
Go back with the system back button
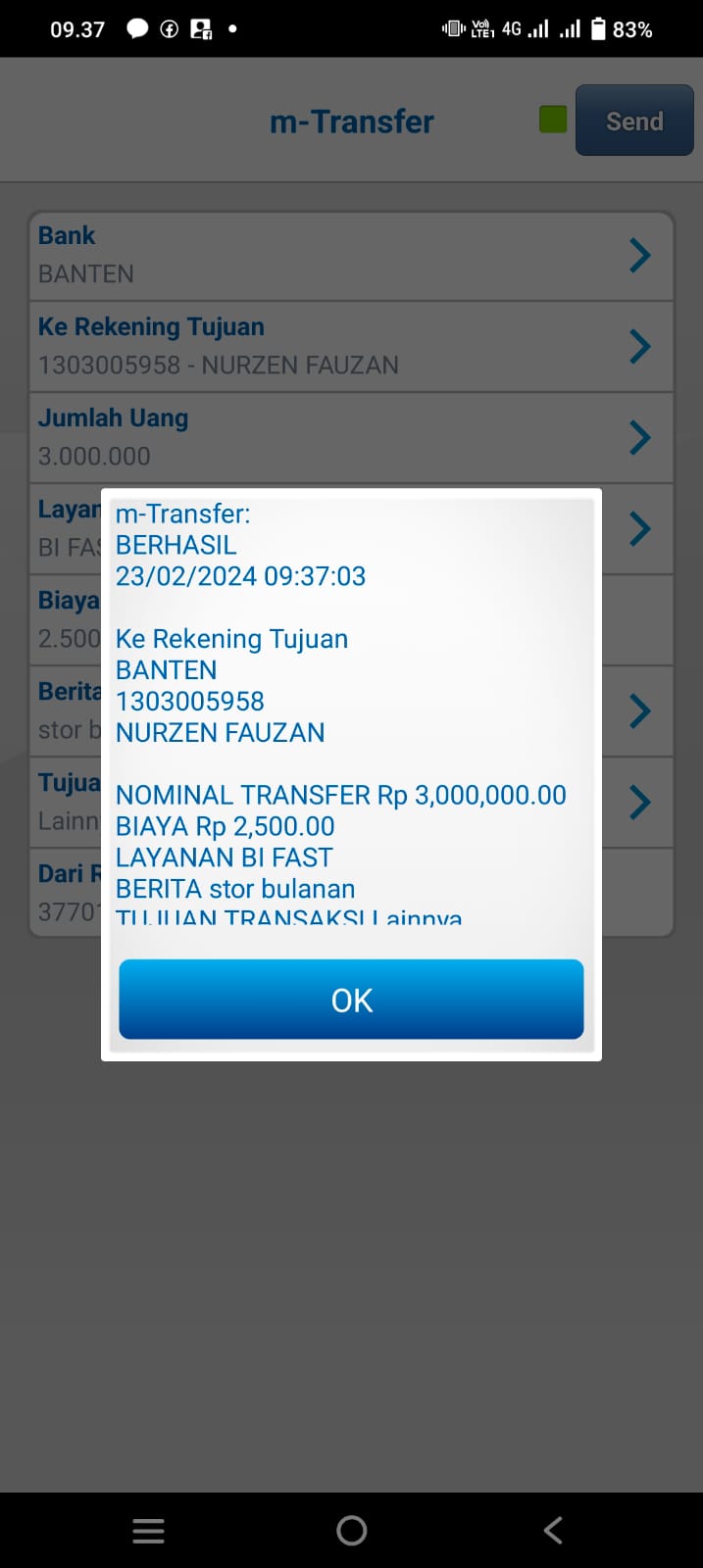[553, 1530]
